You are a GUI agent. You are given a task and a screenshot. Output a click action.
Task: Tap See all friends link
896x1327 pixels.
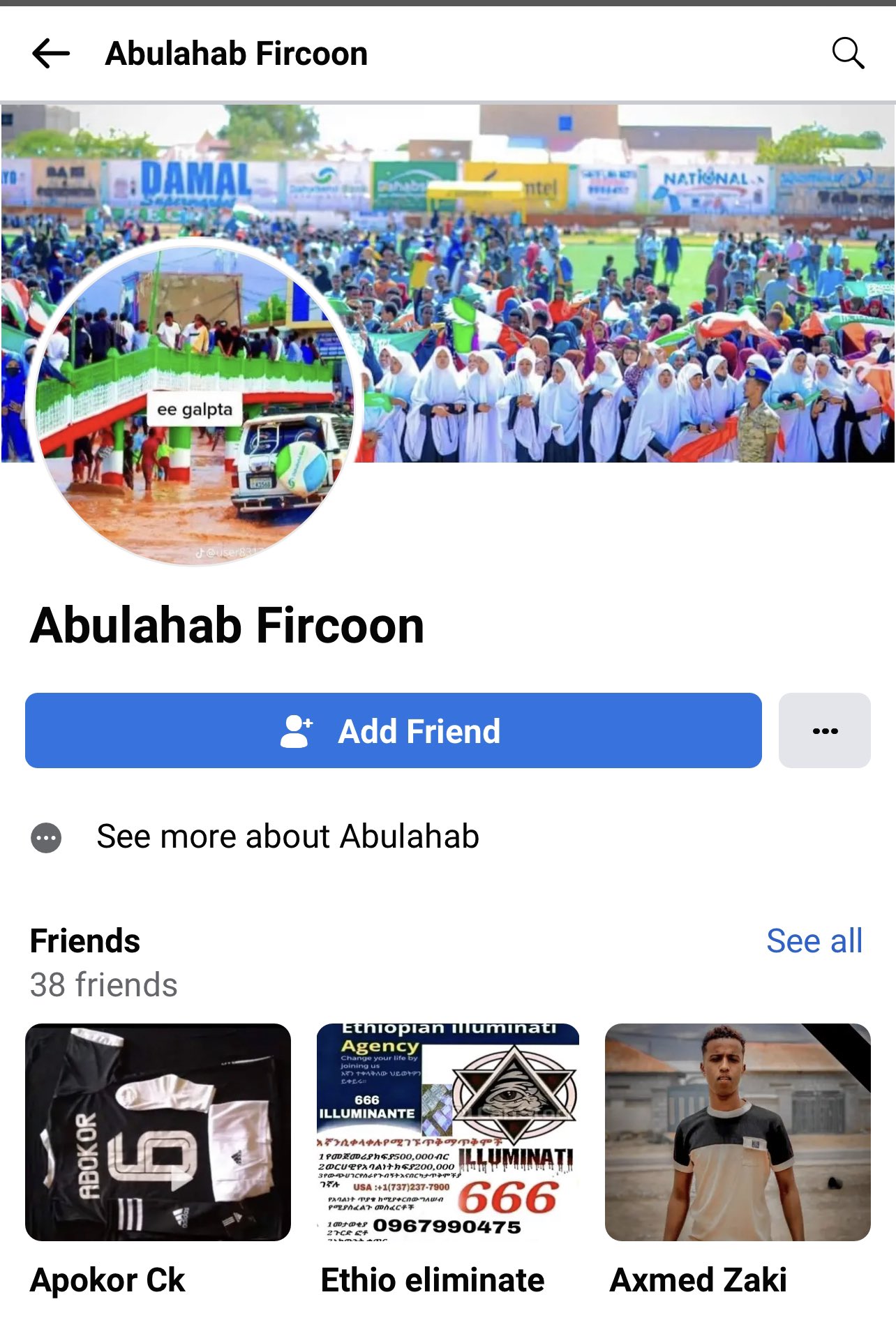click(x=814, y=941)
